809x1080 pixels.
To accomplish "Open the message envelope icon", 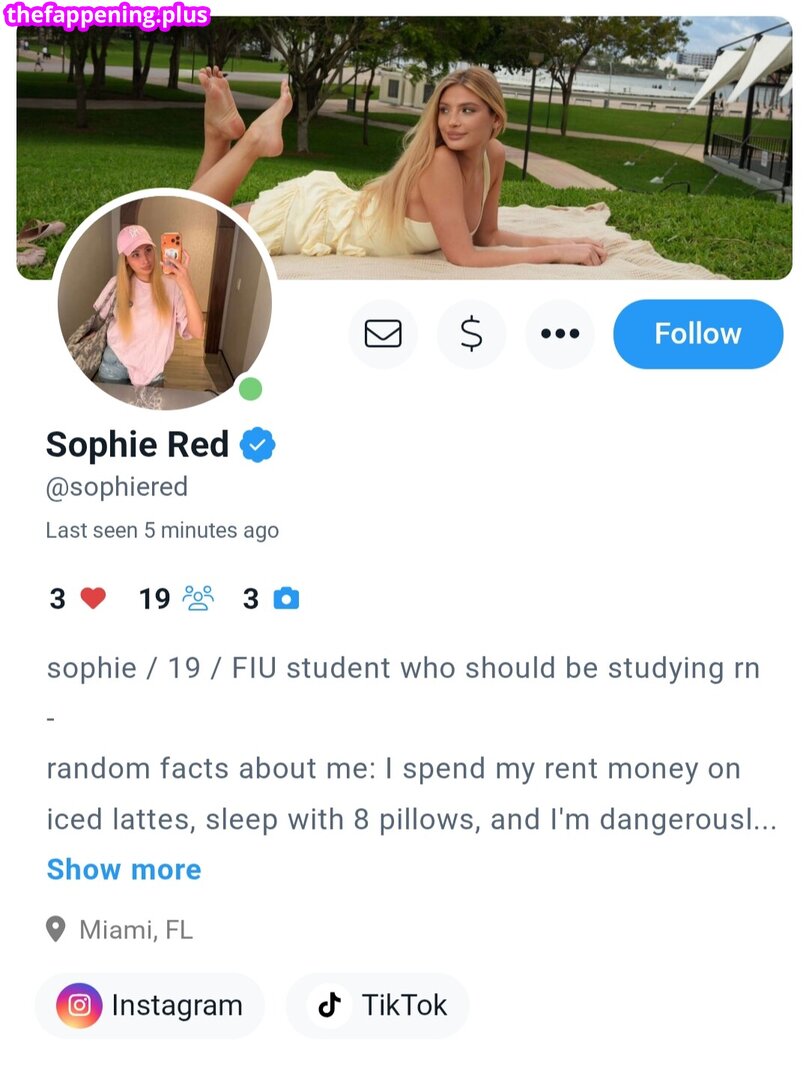I will click(x=383, y=334).
